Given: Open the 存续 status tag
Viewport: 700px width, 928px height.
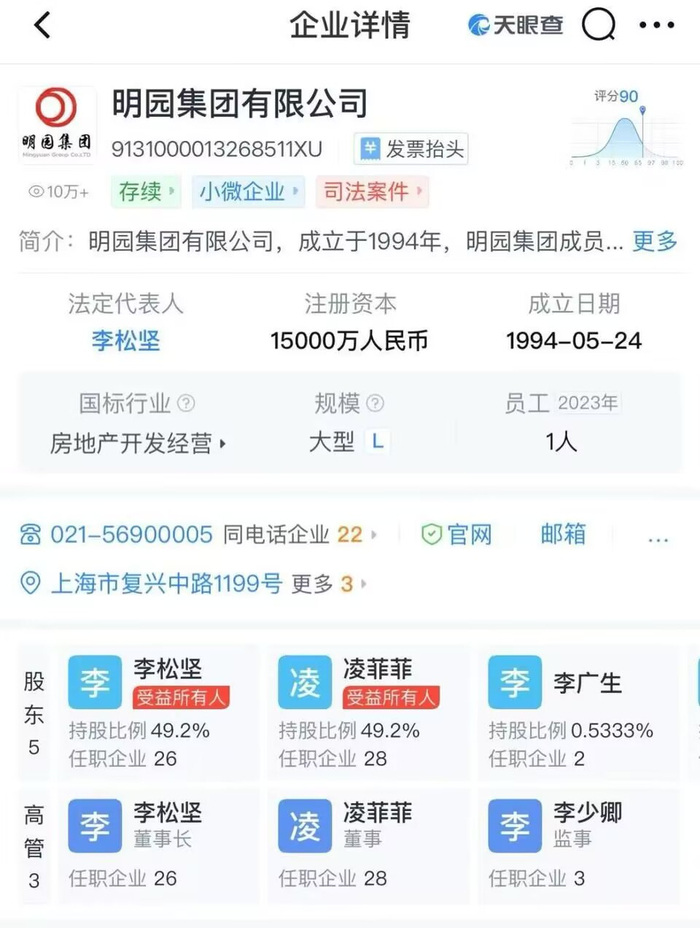Looking at the screenshot, I should [146, 192].
